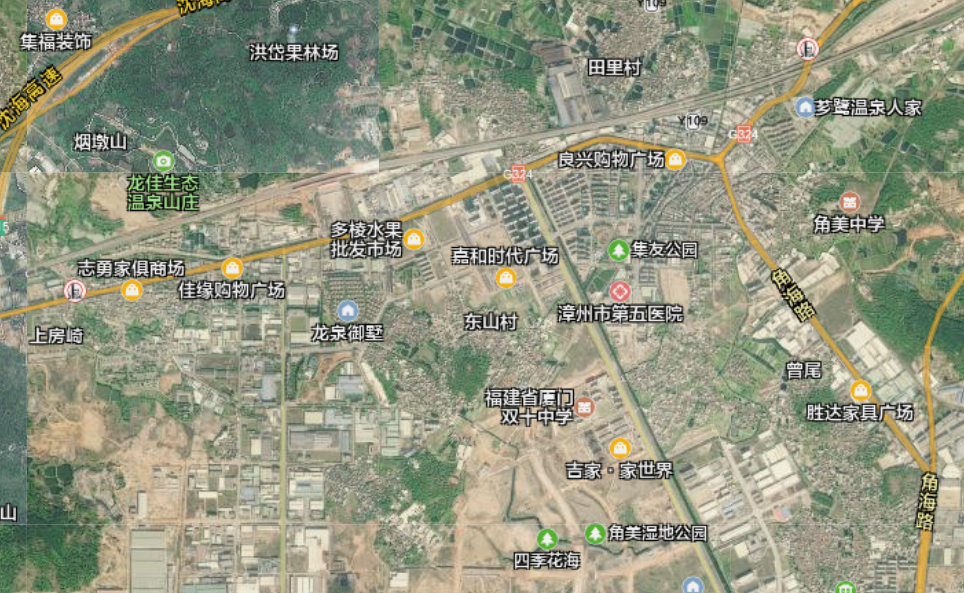The width and height of the screenshot is (964, 593).
Task: Open the 漳州市第五医院 hospital marker
Action: (x=620, y=292)
